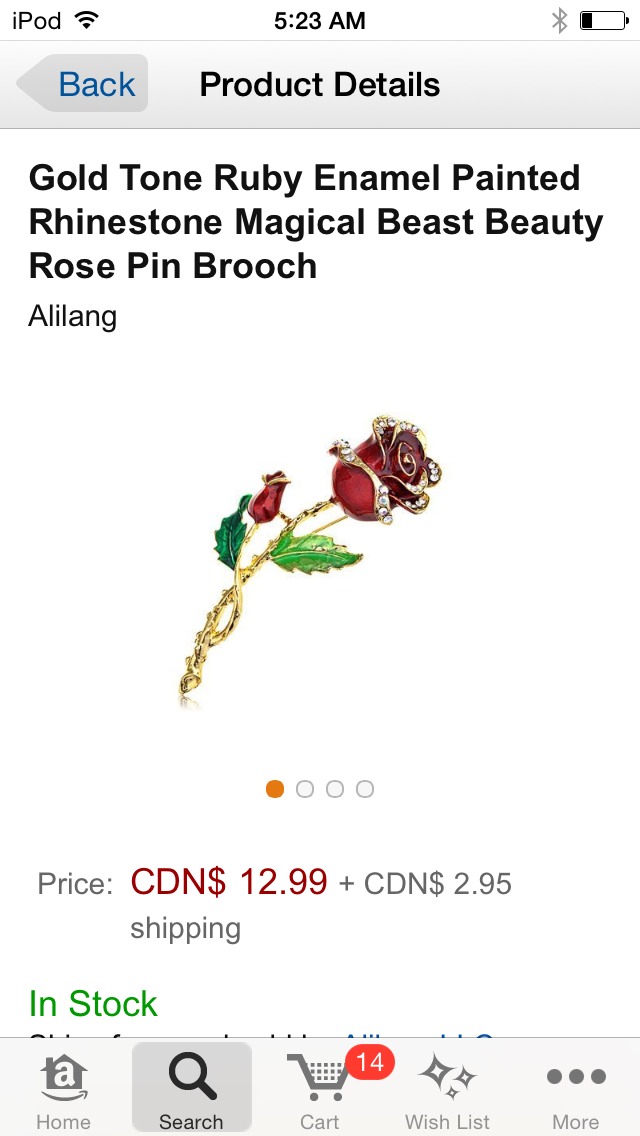Switch to the Home tab
Screen dimensions: 640x1136
click(64, 1089)
